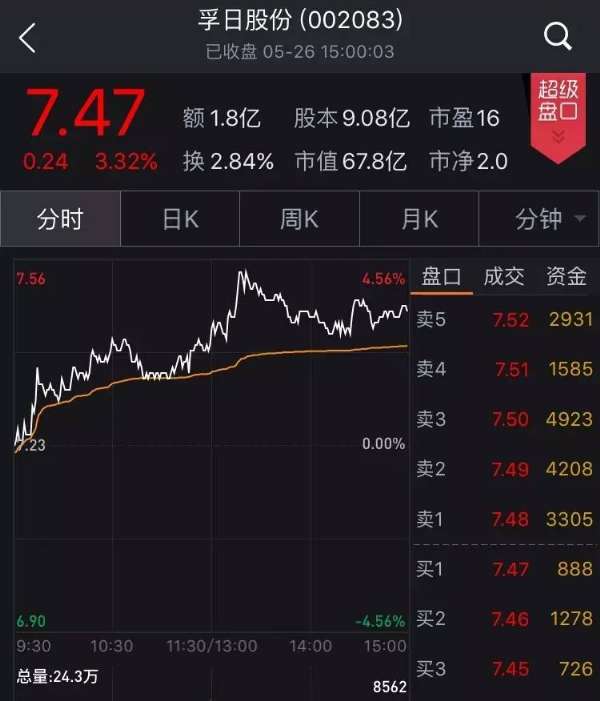The image size is (600, 701).
Task: Show the 盘口 order book tab
Action: point(441,277)
